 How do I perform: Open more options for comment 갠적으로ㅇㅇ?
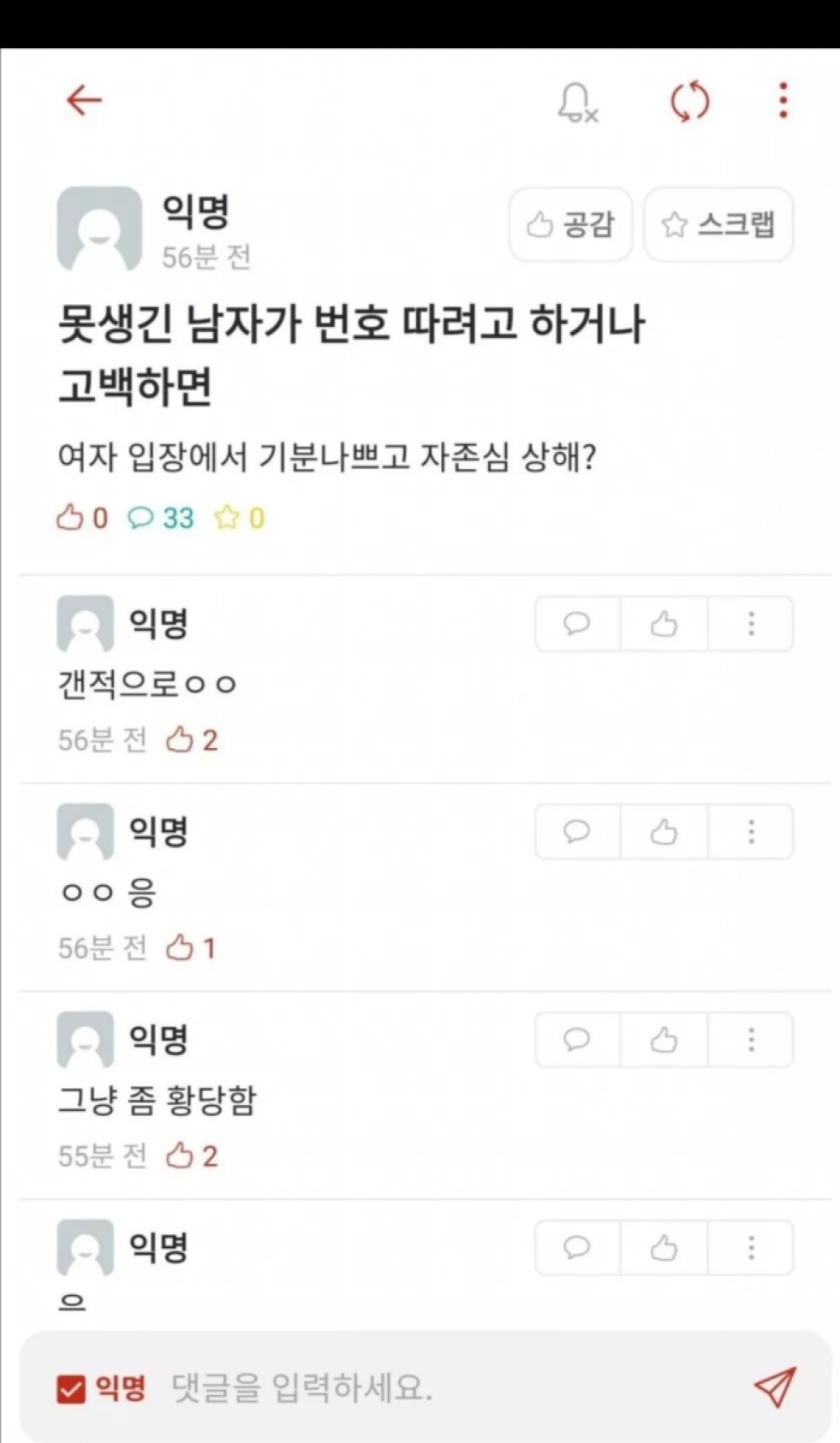point(751,624)
